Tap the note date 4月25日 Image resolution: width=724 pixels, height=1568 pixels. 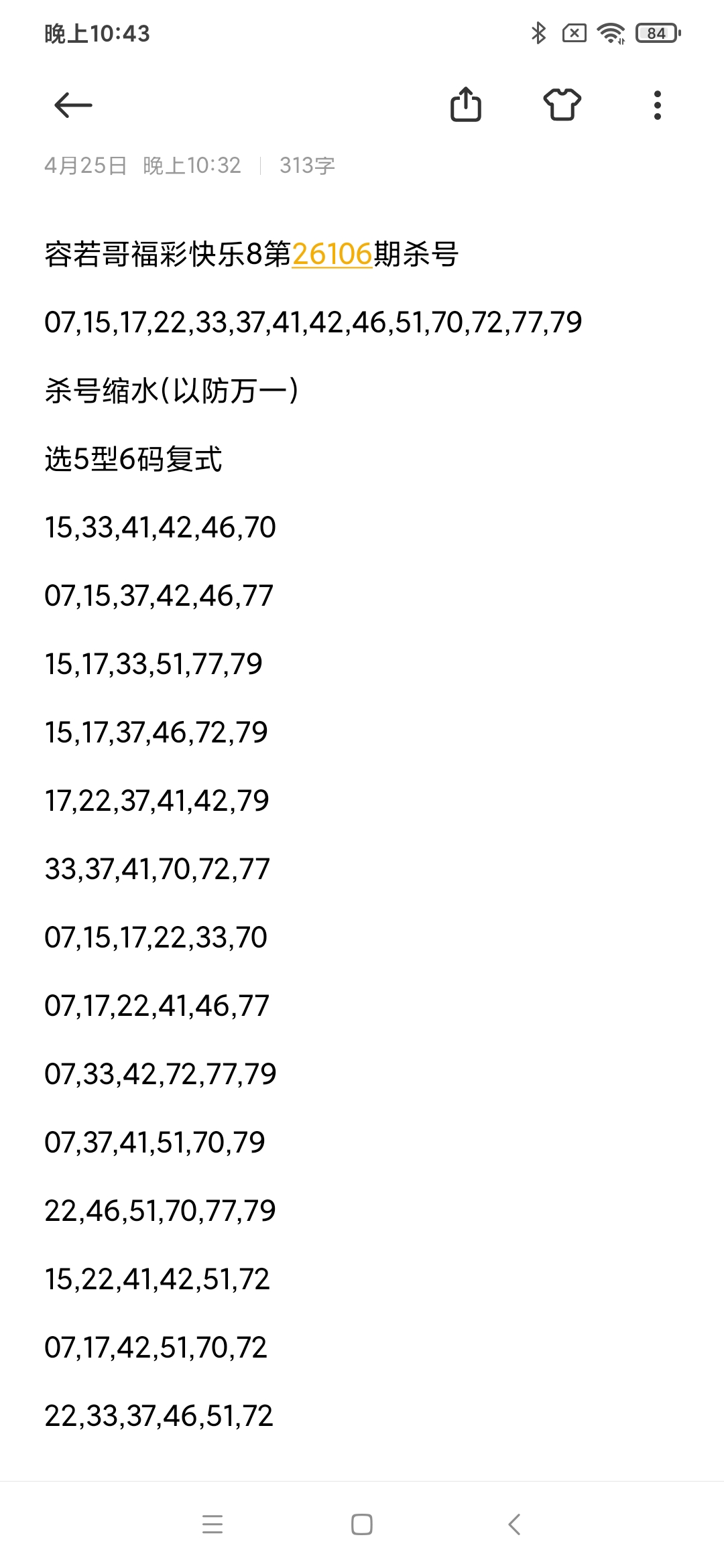click(x=84, y=166)
